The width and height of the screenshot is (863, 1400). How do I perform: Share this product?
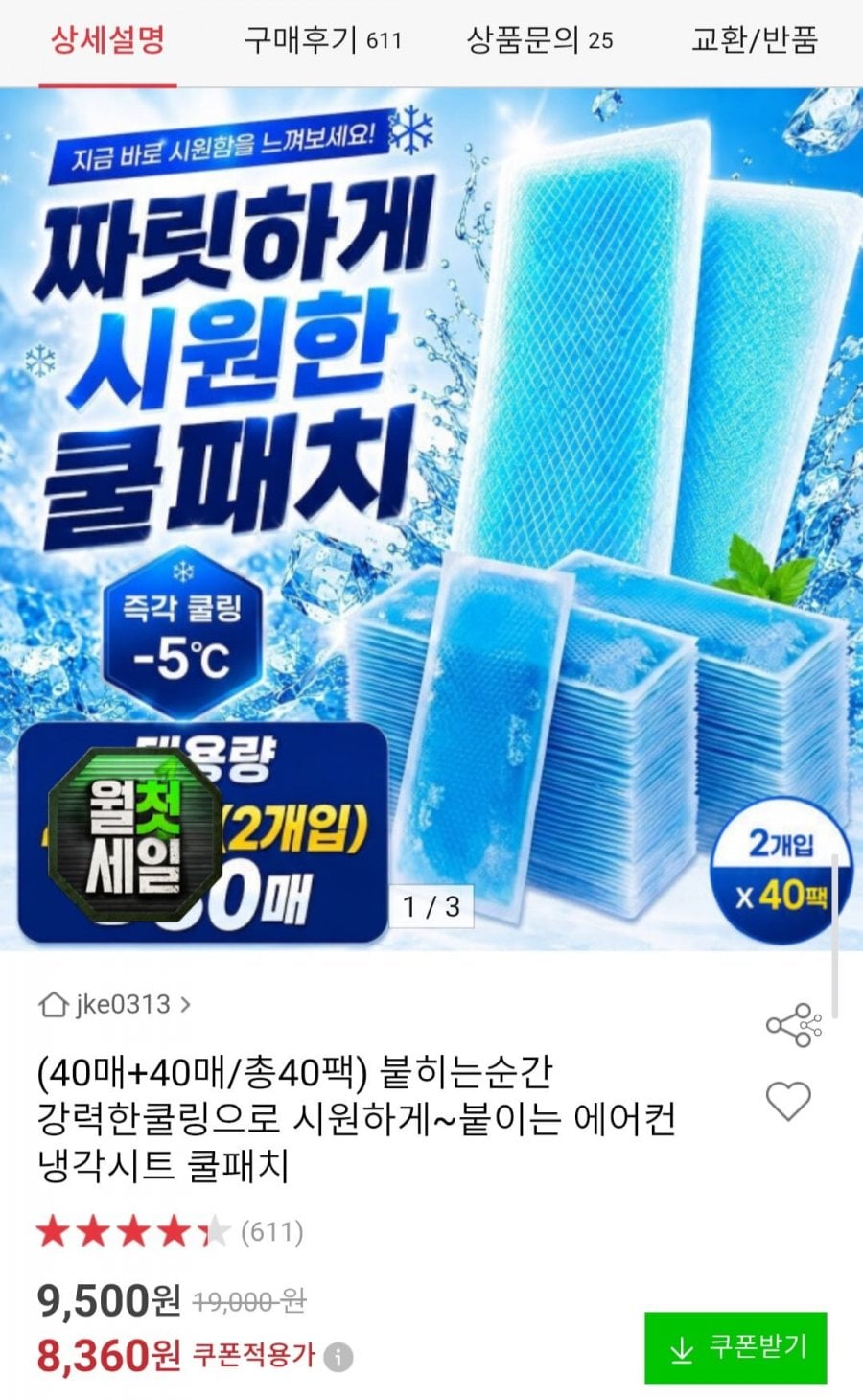click(793, 1025)
